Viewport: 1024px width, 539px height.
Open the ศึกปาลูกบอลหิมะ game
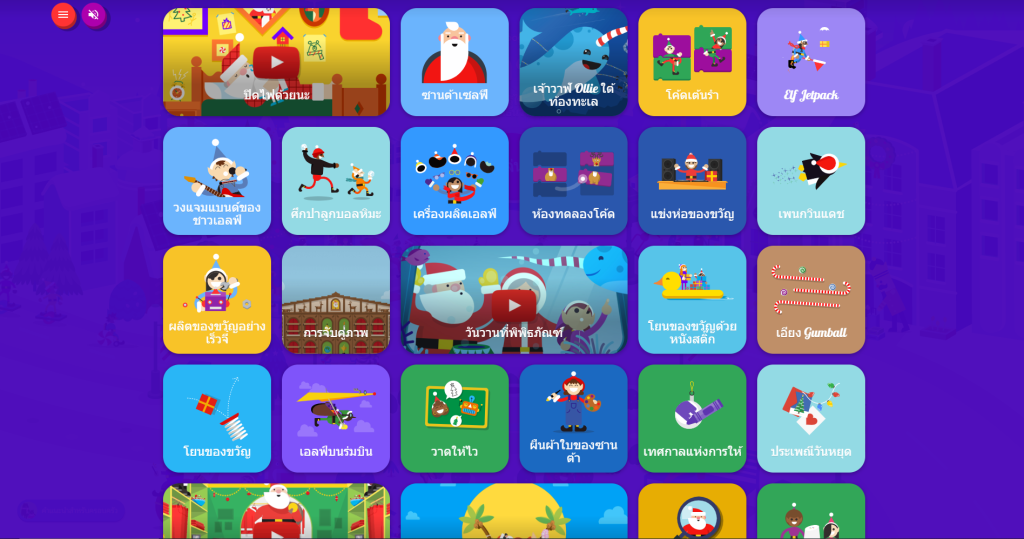335,180
